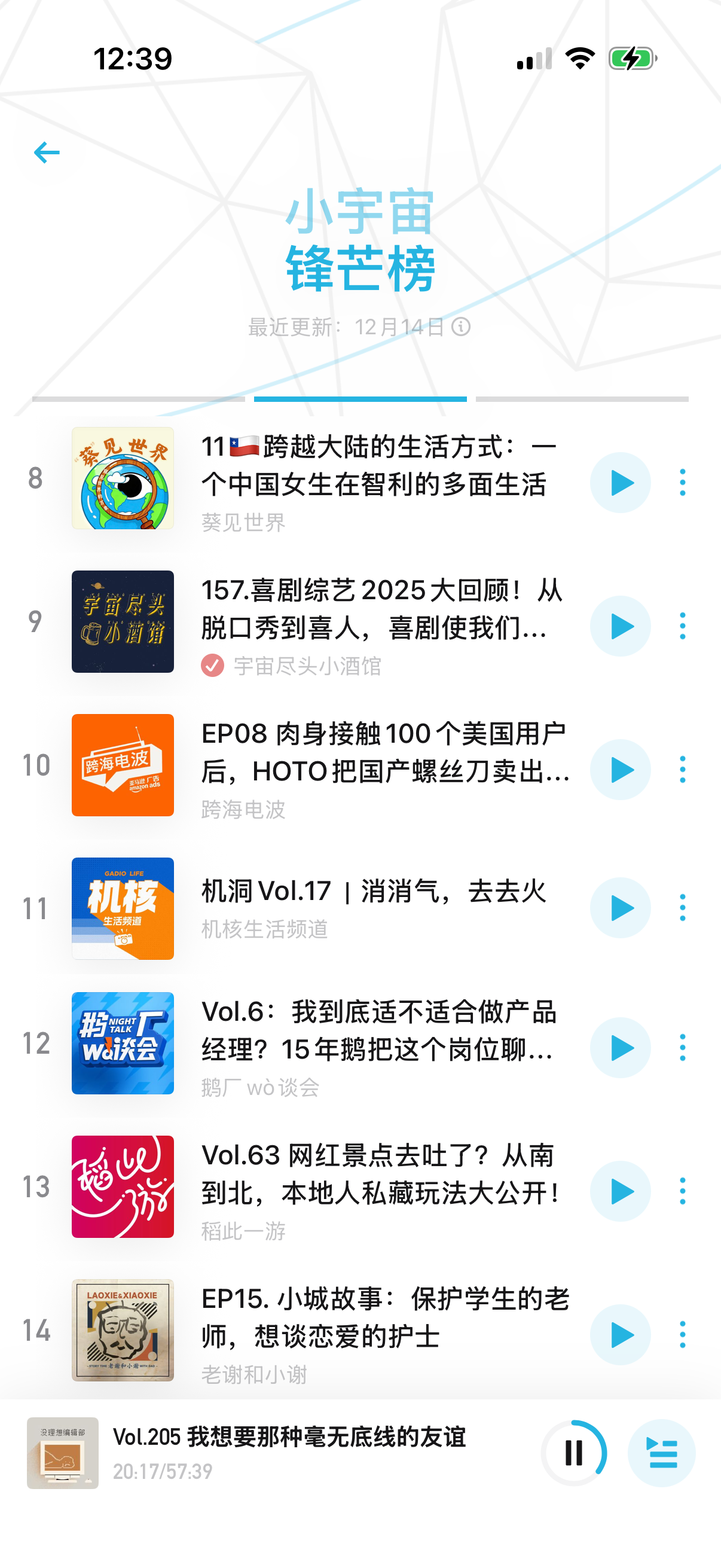Open the 机洞 Vol.17 episode
Image resolution: width=721 pixels, height=1568 pixels.
pyautogui.click(x=373, y=892)
